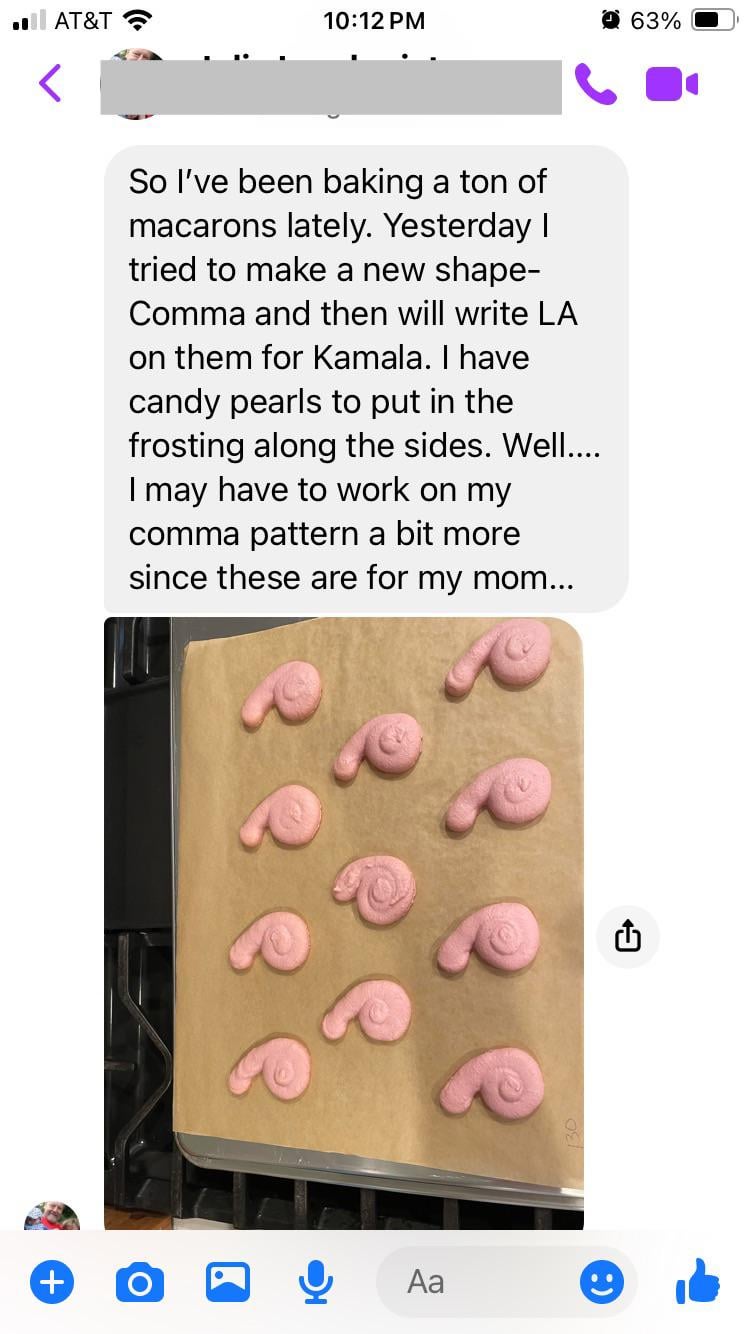Start a voice call
The width and height of the screenshot is (750, 1334).
point(596,85)
